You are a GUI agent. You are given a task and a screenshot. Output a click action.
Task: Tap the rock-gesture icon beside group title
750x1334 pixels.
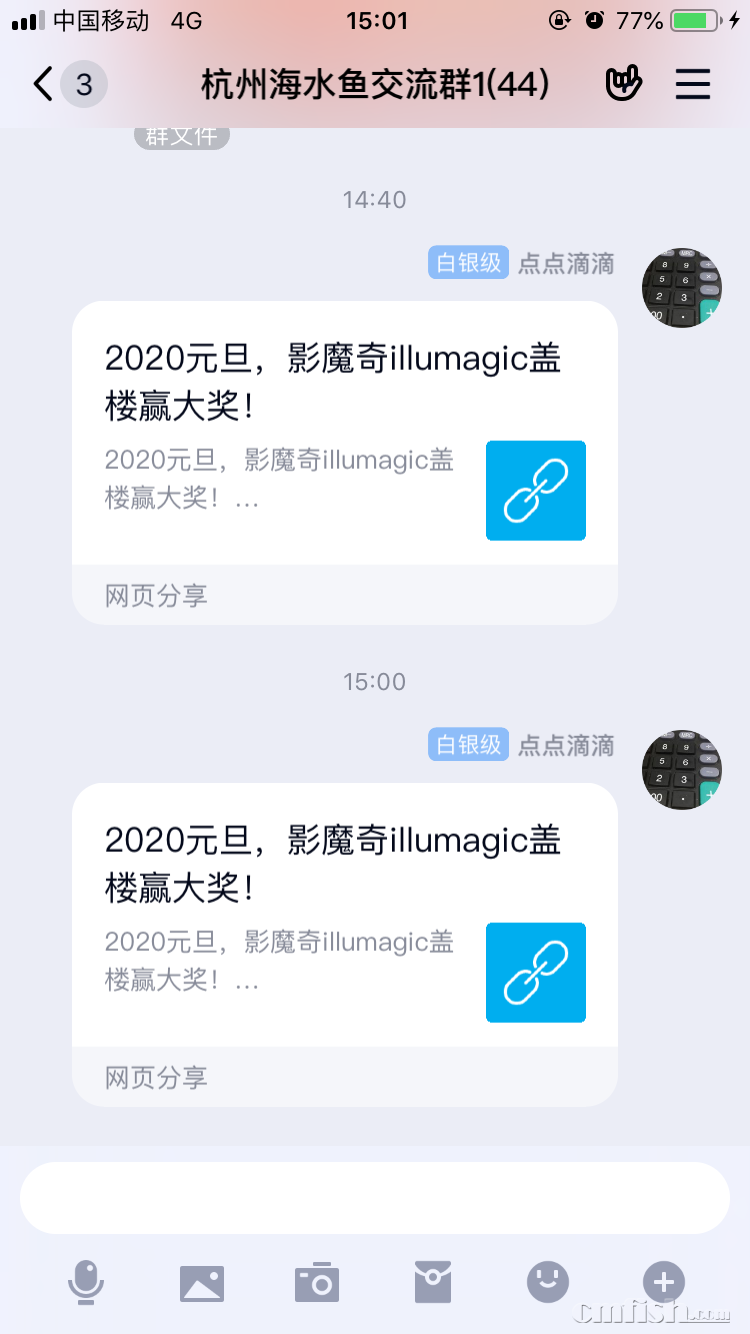tap(624, 84)
